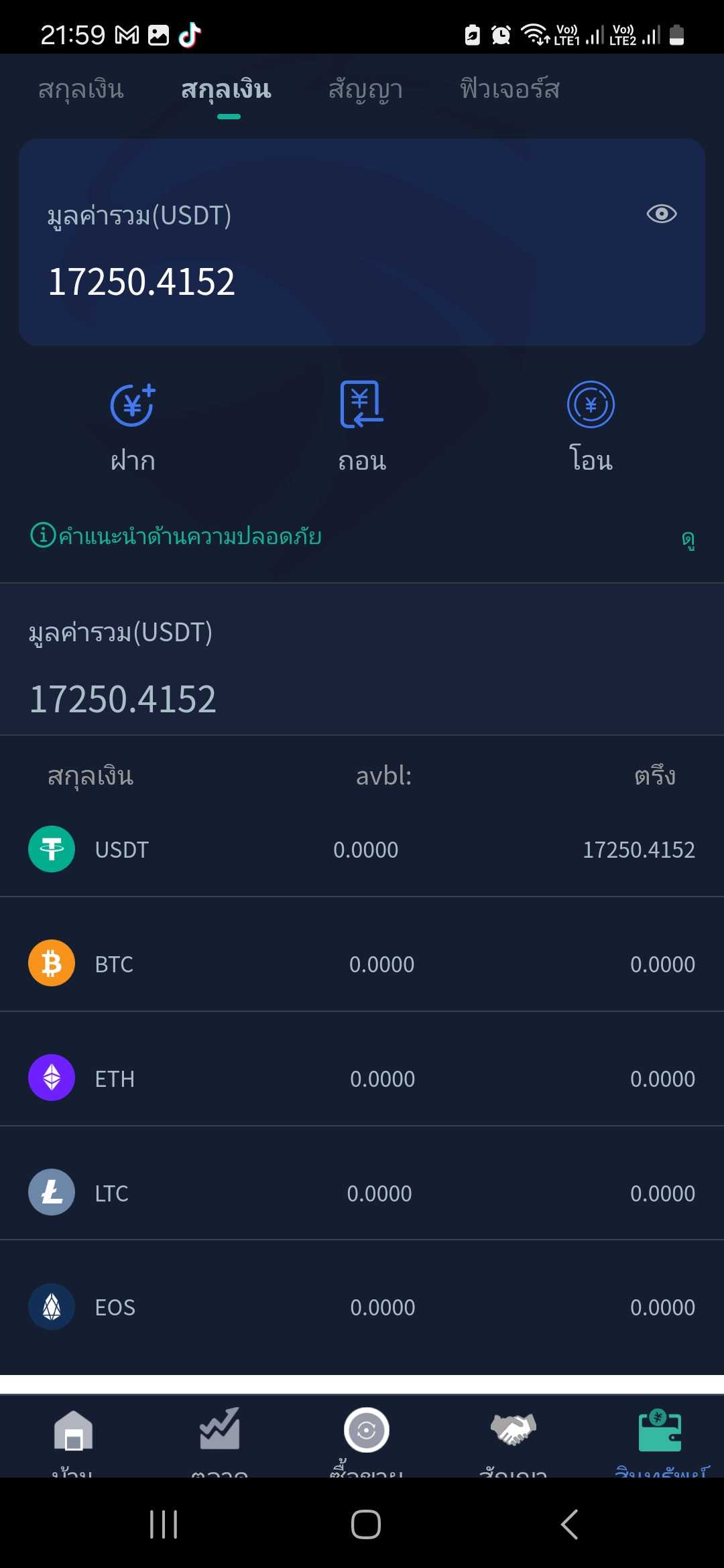This screenshot has height=1568, width=724.
Task: Open the EOS asset row
Action: (x=362, y=1307)
